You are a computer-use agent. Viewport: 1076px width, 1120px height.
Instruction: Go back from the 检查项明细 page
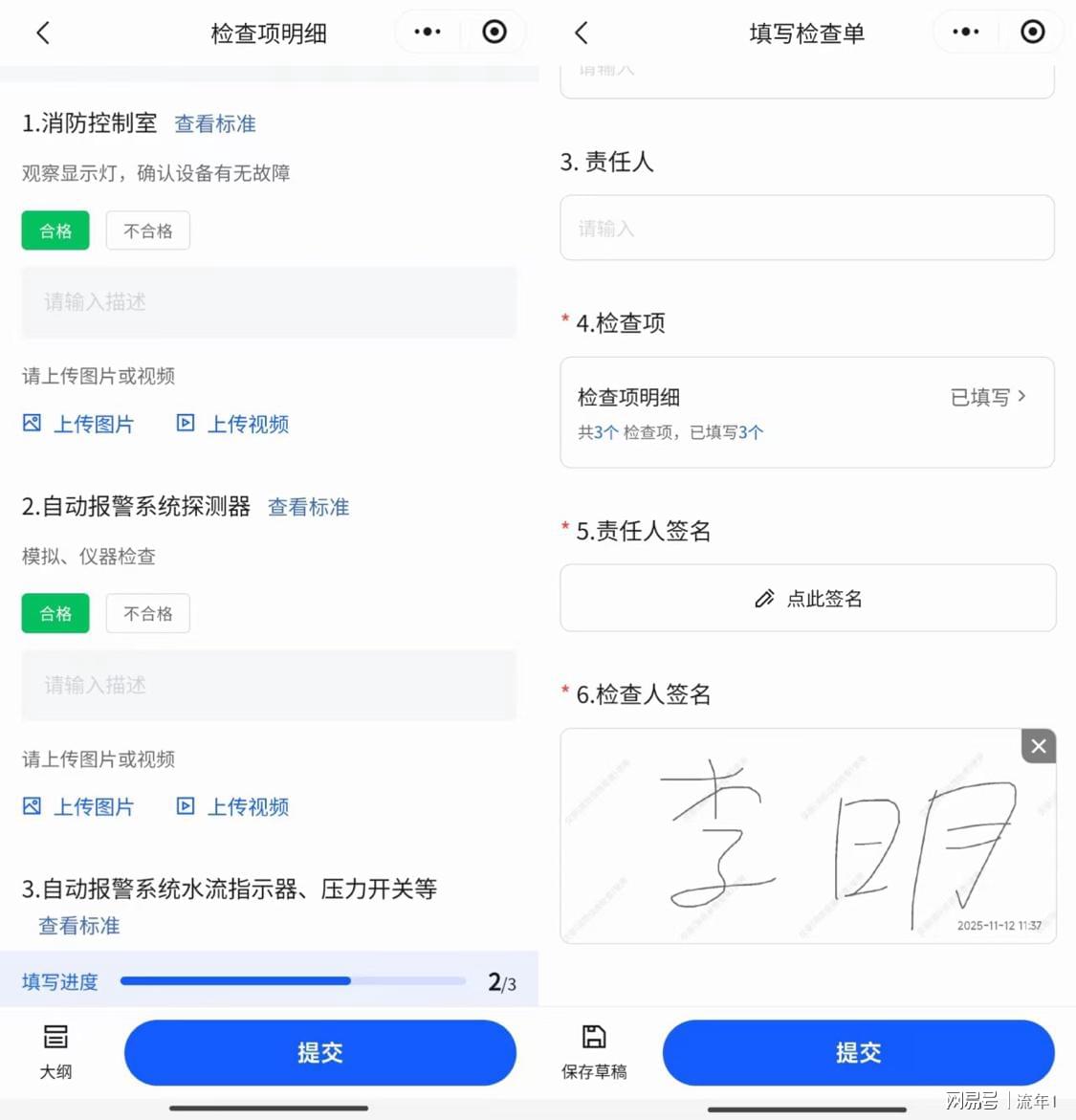(43, 33)
